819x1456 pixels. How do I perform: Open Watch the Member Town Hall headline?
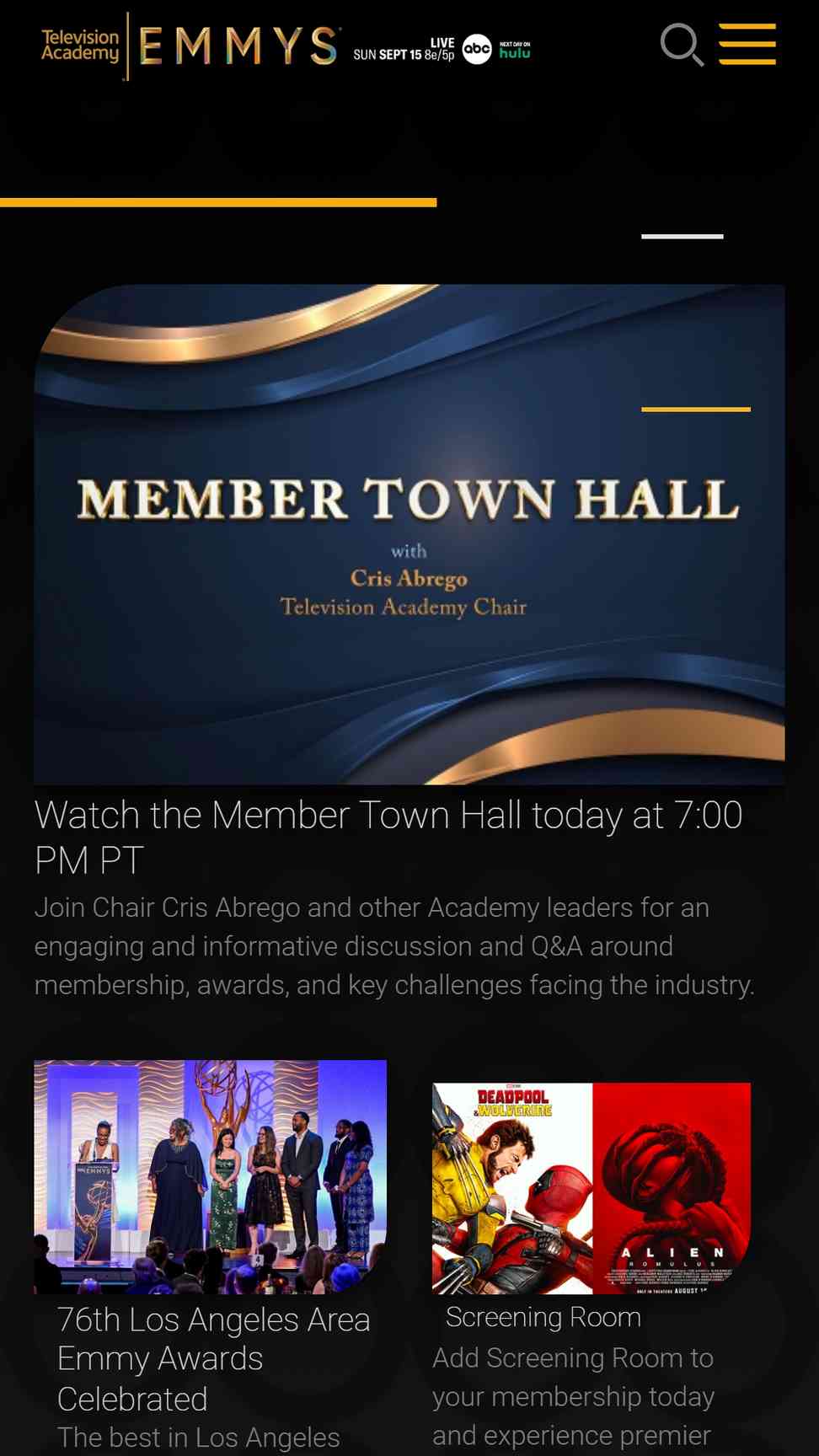[388, 837]
